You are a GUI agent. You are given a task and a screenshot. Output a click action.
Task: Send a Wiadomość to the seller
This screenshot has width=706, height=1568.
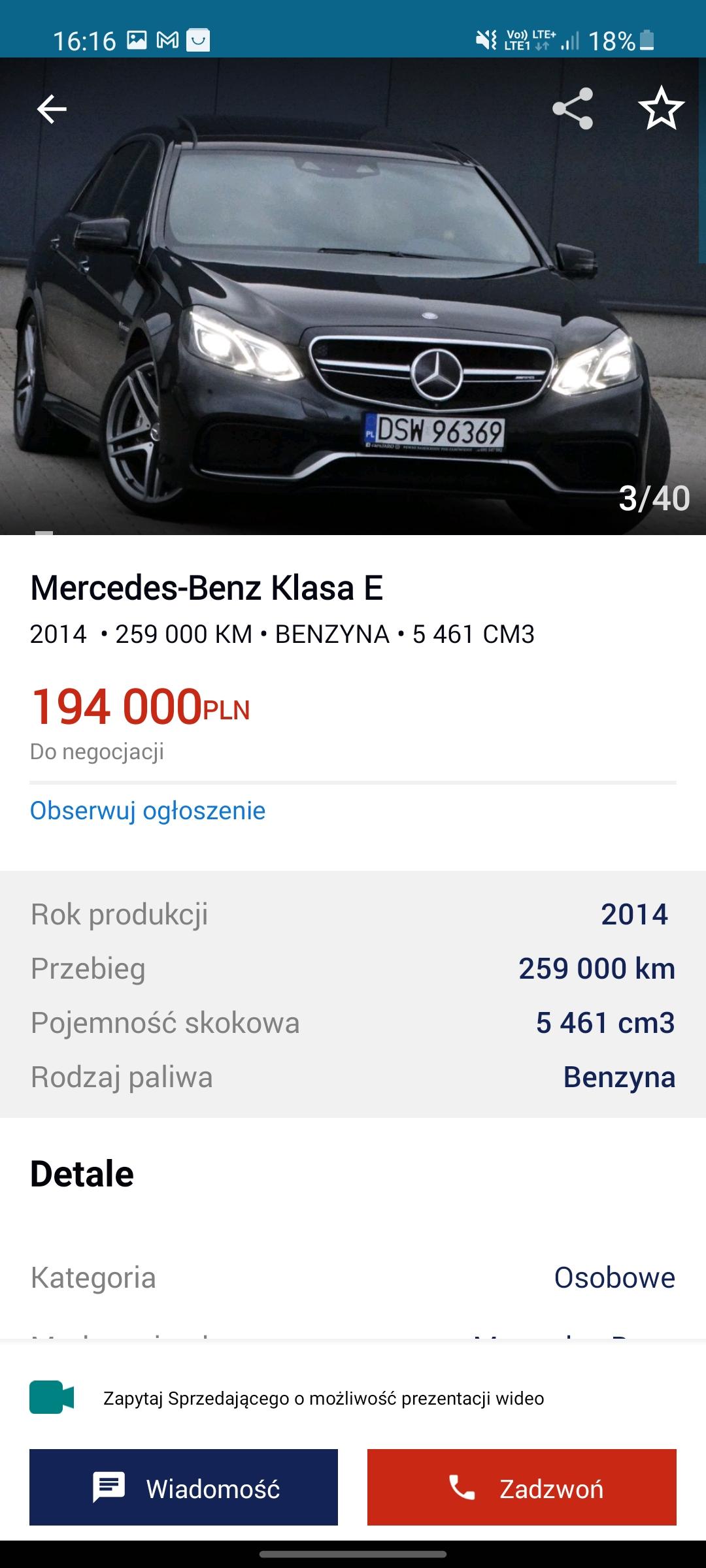[x=184, y=1488]
